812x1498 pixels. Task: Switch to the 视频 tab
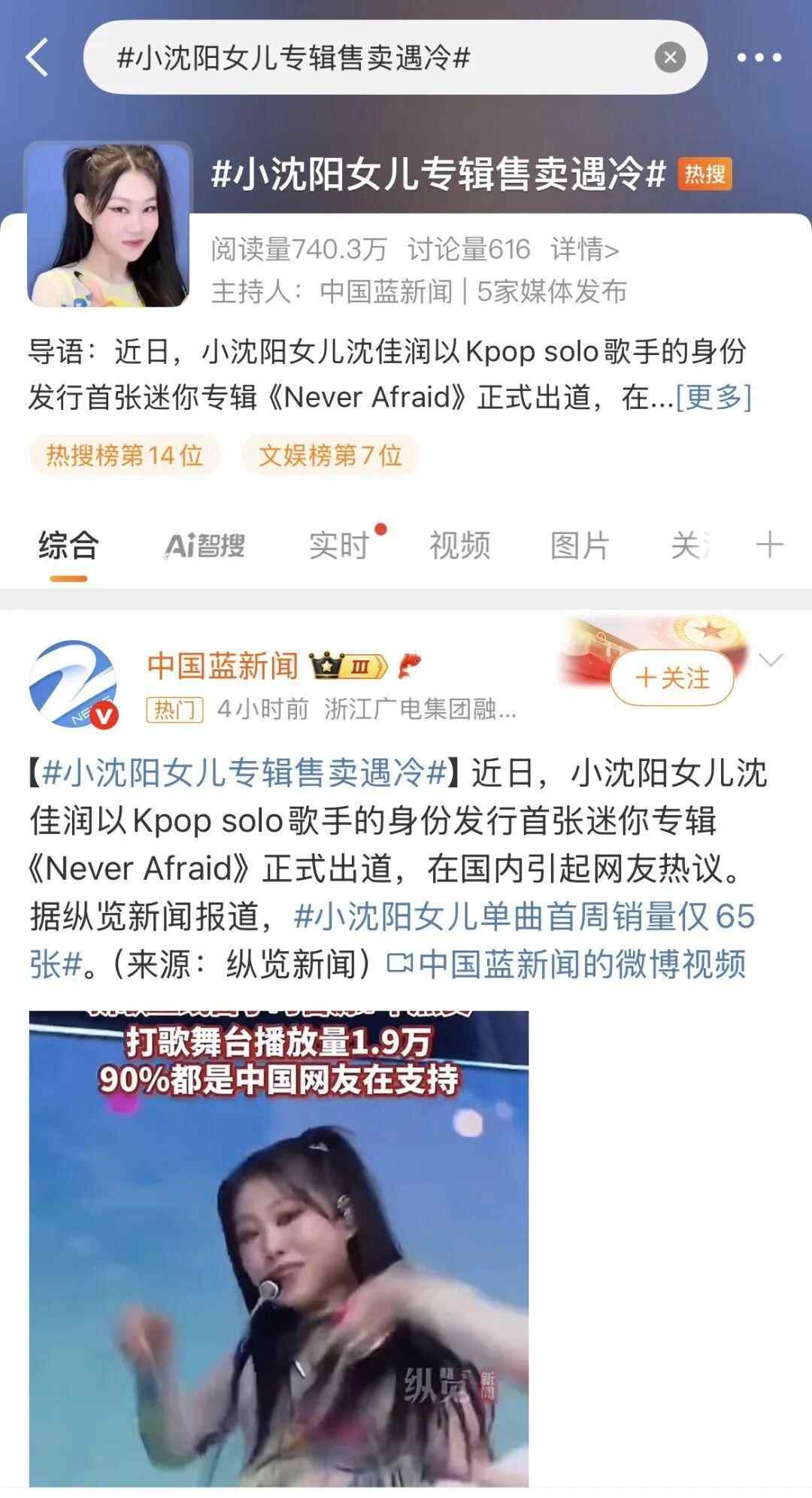[x=459, y=546]
